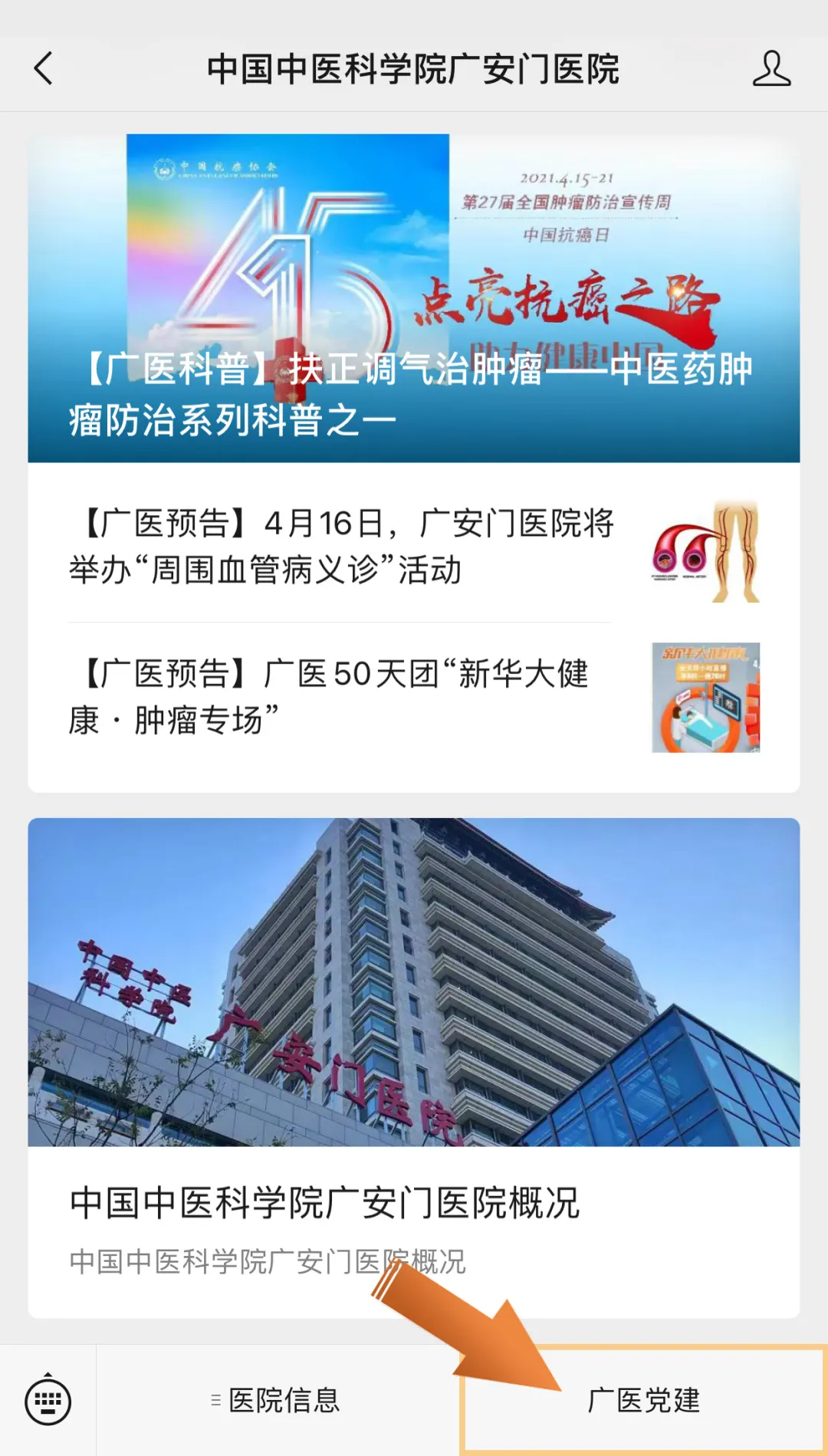Expand the 医院信息 menu
The width and height of the screenshot is (828, 1456).
point(277,1400)
